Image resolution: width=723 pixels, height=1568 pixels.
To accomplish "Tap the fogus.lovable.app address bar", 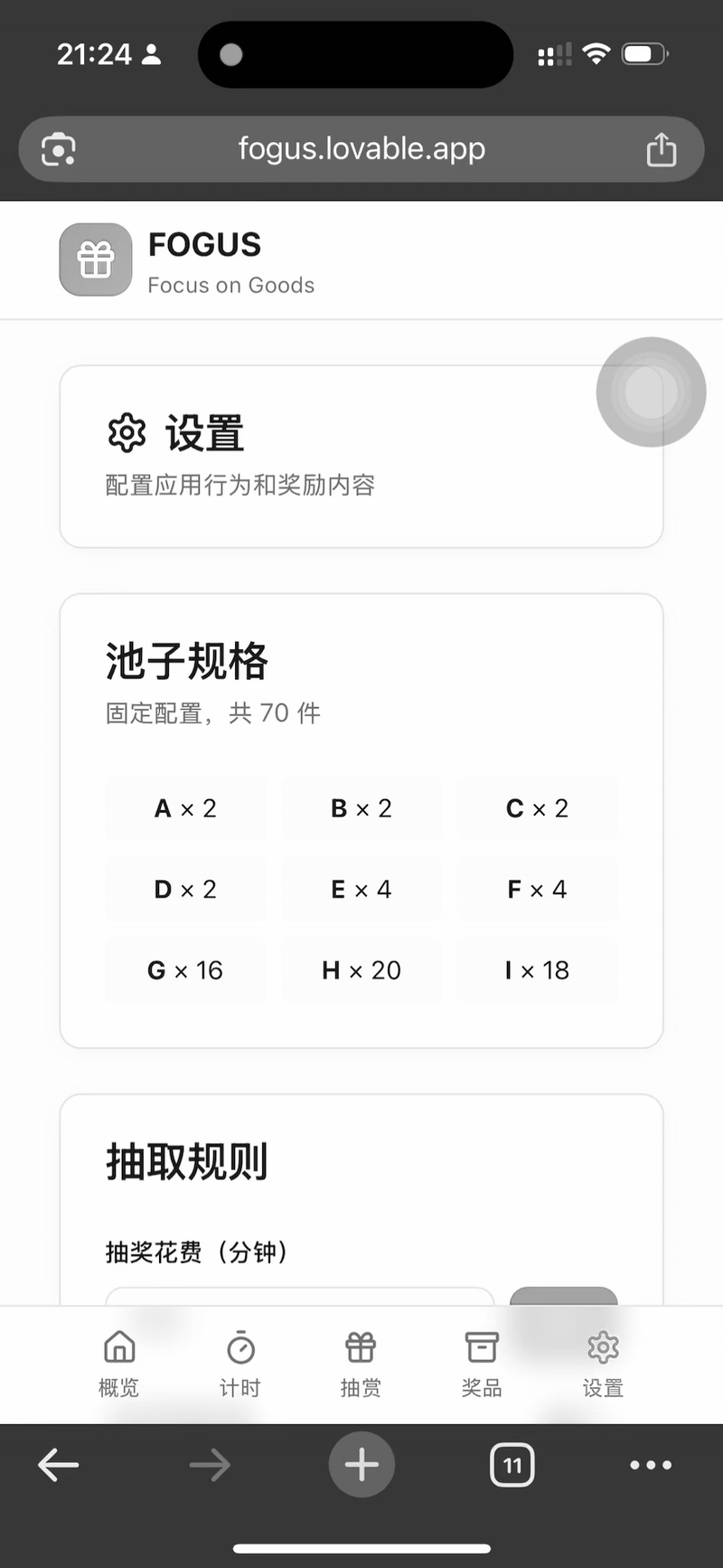I will click(x=361, y=148).
